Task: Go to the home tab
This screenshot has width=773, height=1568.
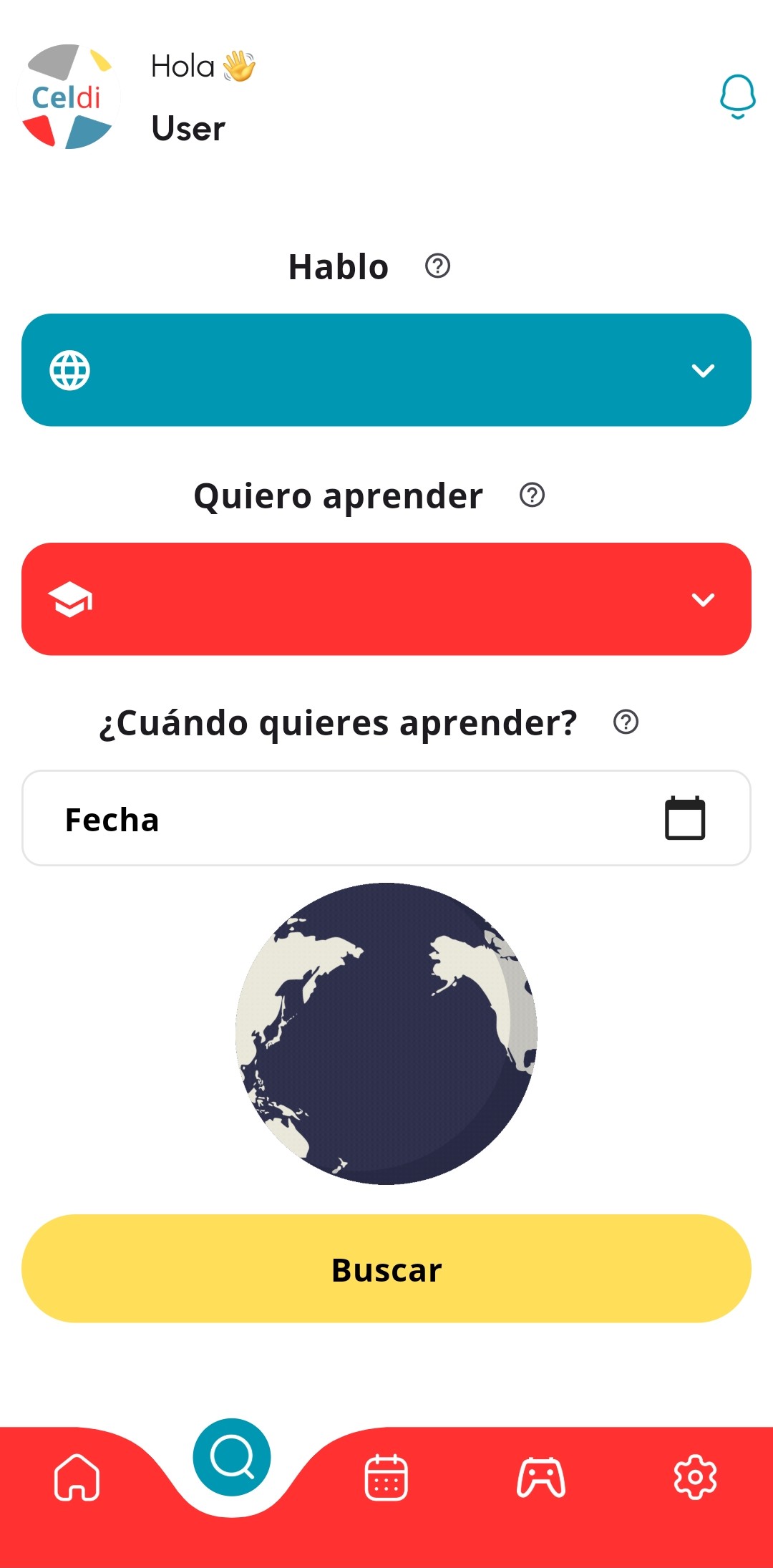Action: (77, 1477)
